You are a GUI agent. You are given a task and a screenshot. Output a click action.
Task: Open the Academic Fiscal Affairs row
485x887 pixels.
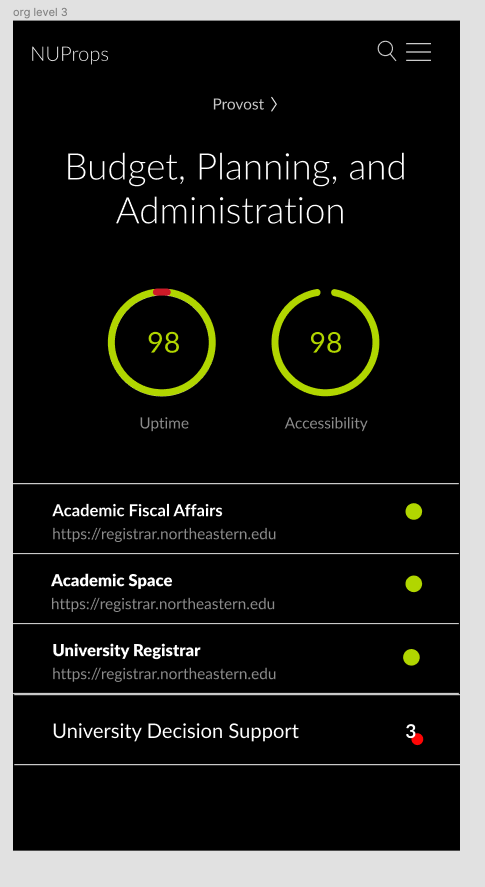(236, 519)
